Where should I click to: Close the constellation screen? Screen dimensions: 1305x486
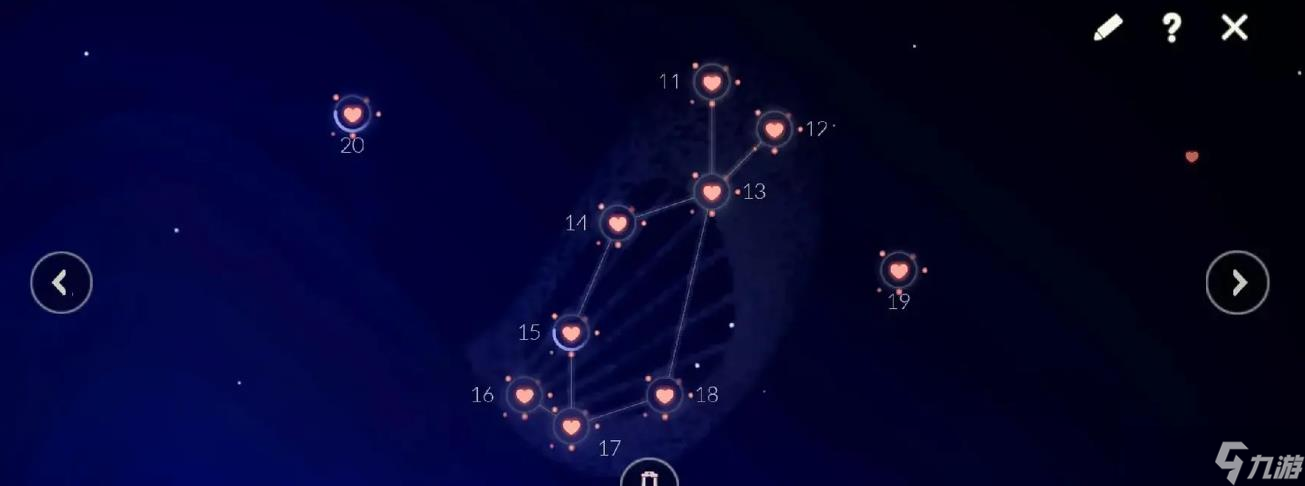(1235, 28)
